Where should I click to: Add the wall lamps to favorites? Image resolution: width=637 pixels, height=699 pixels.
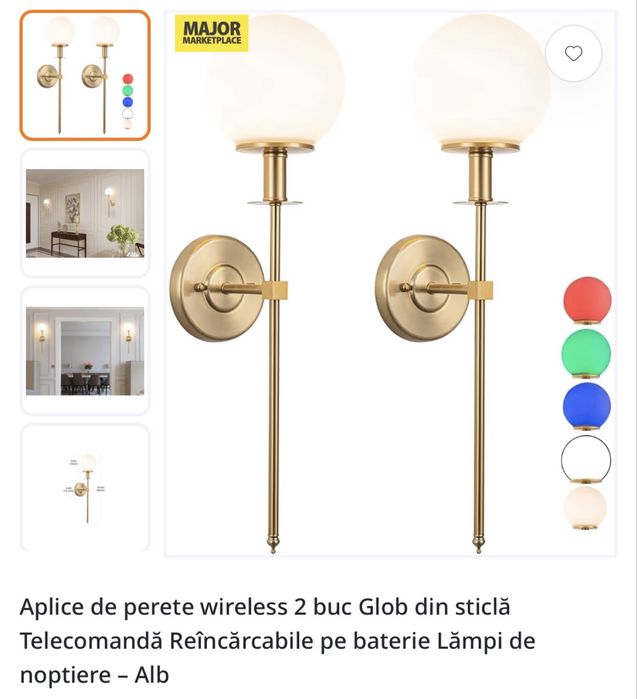pos(573,53)
